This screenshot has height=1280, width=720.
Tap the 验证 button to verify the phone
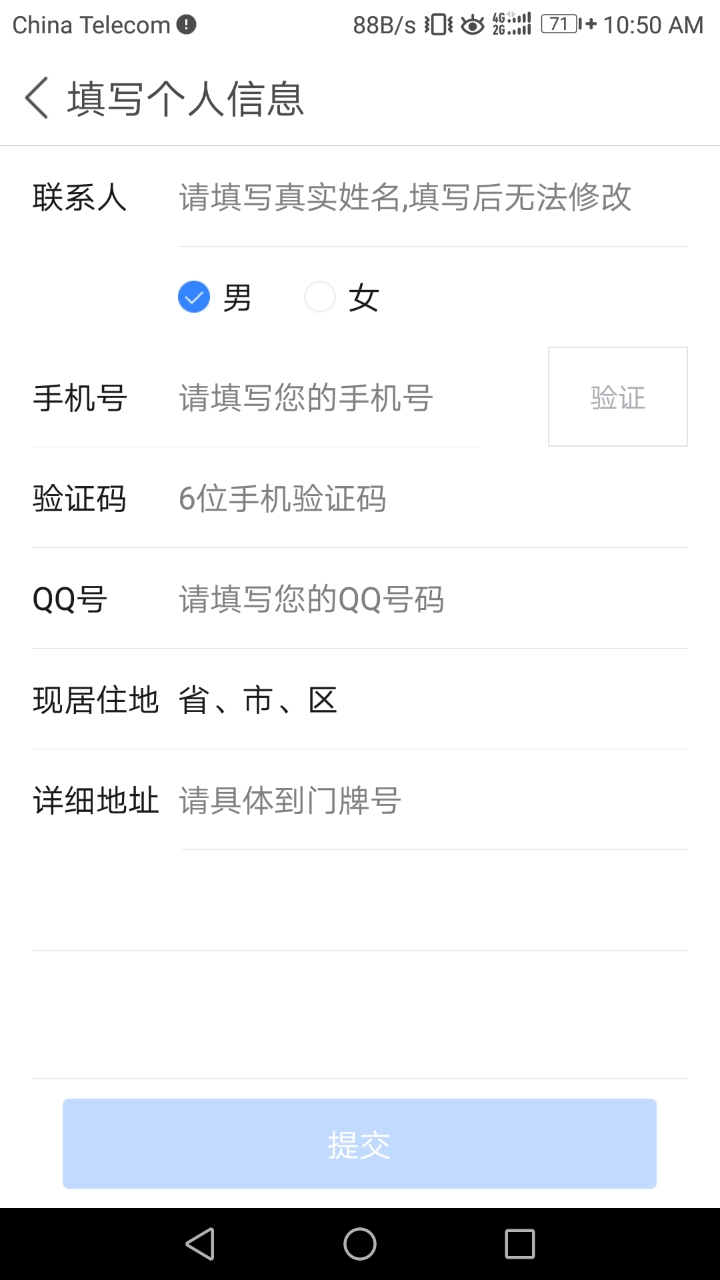pos(617,397)
